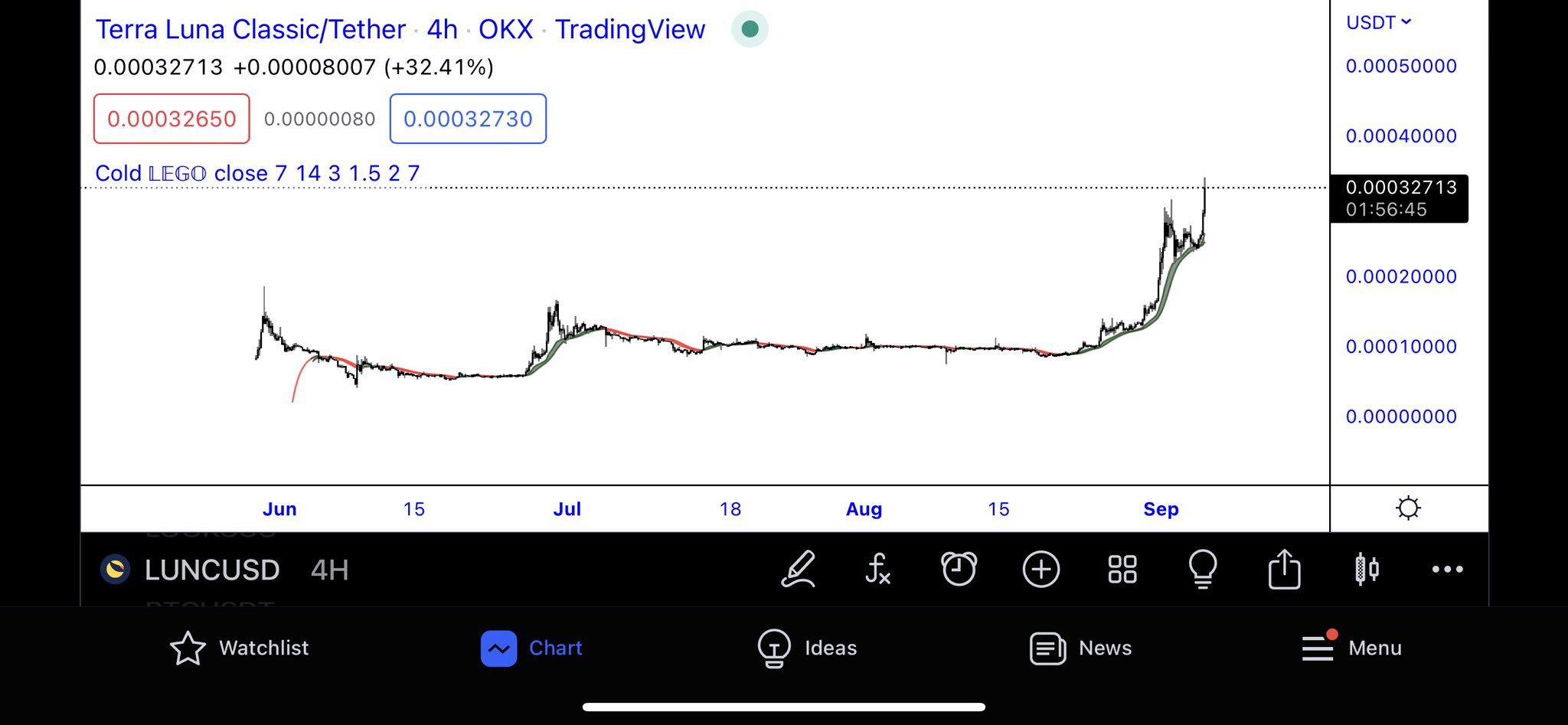Share the chart
The image size is (1568, 725).
point(1284,570)
